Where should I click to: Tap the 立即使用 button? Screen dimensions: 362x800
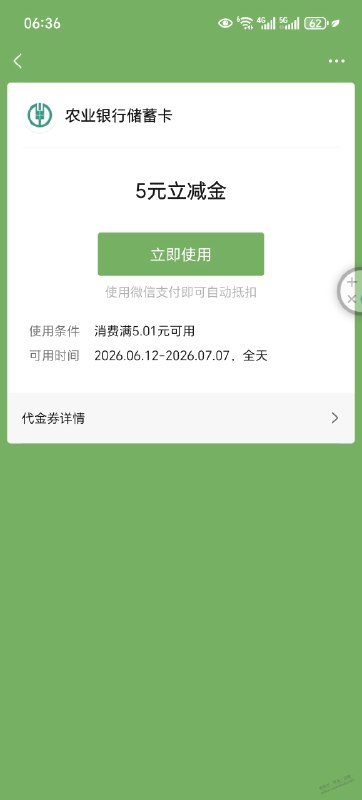click(x=181, y=254)
